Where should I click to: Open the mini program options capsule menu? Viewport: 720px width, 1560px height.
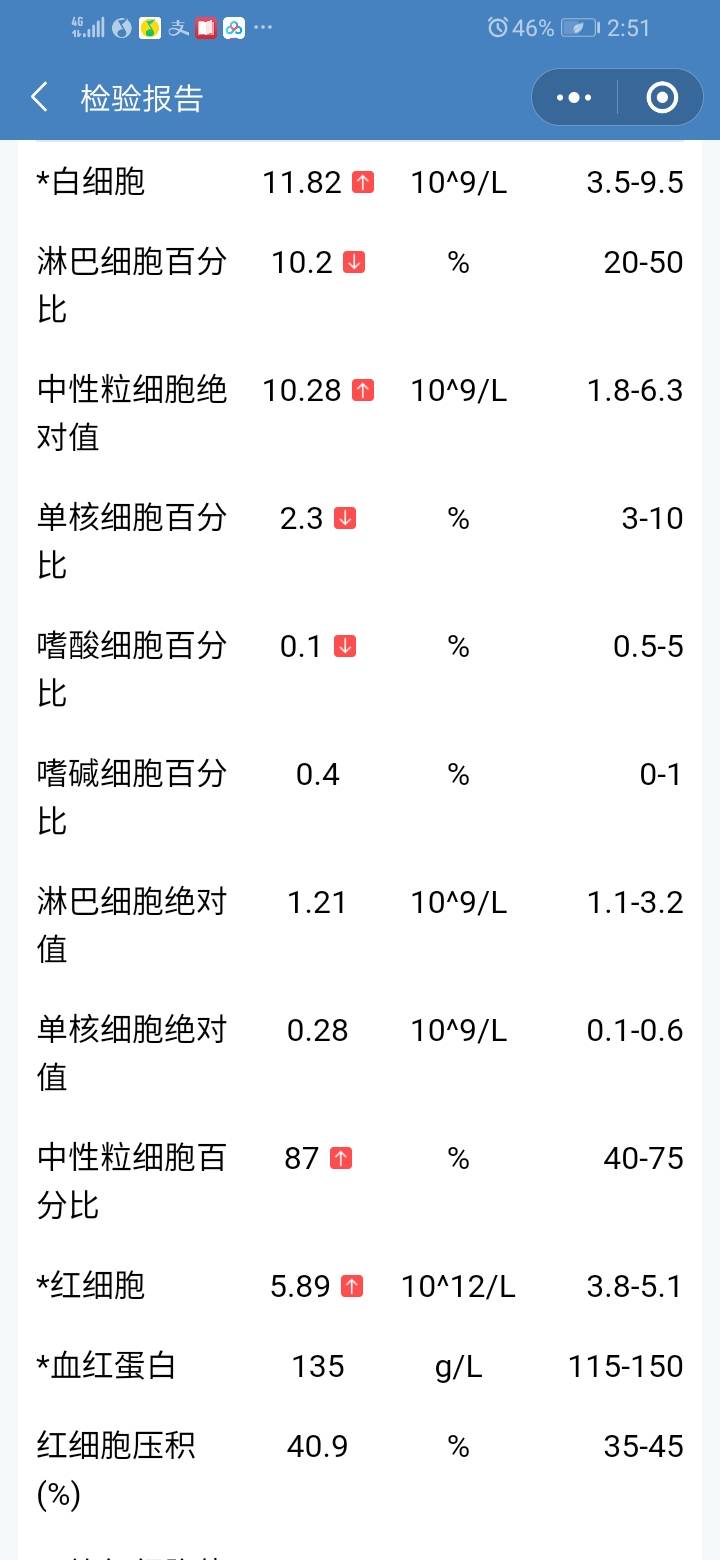tap(572, 97)
